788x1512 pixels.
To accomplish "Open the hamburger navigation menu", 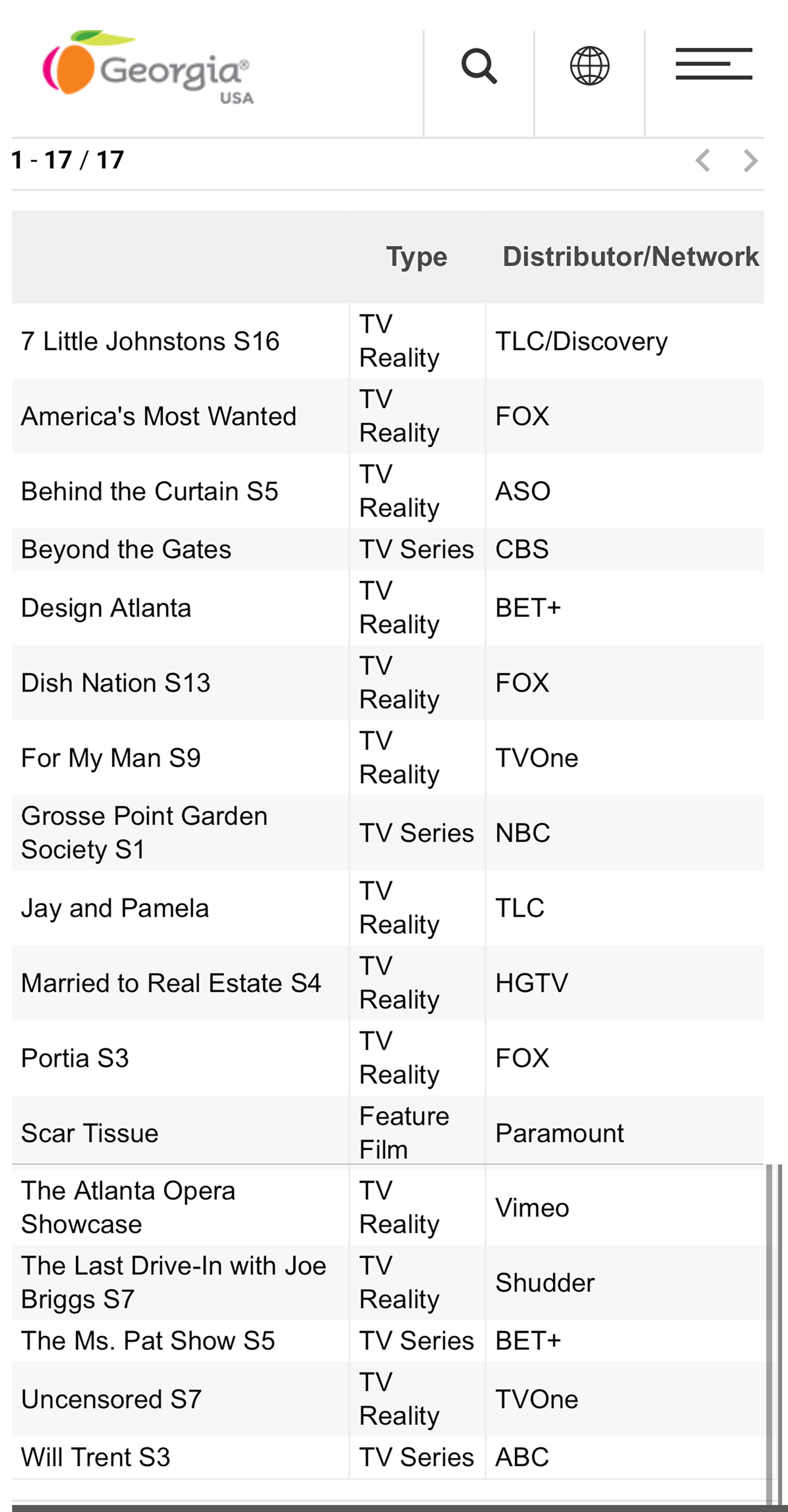I will tap(714, 64).
